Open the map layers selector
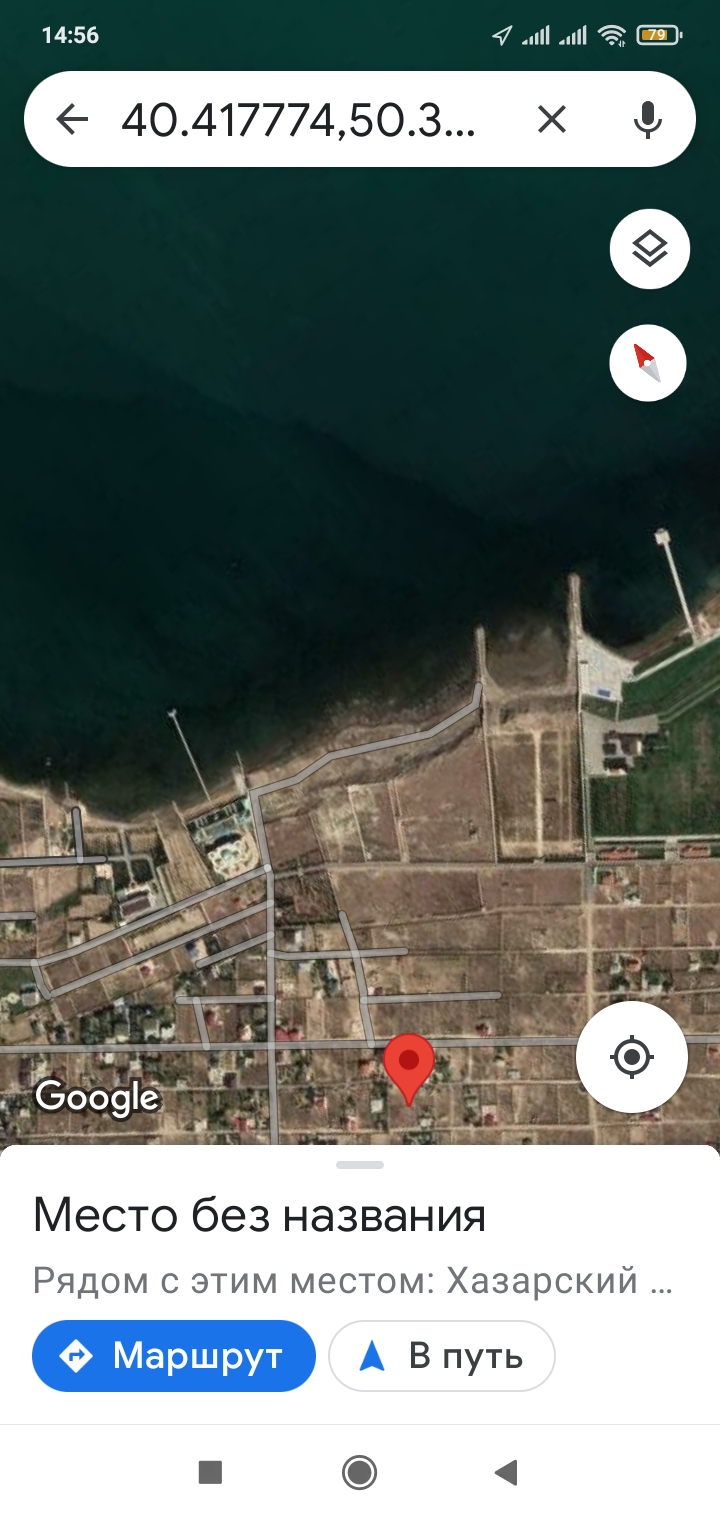The image size is (720, 1520). click(x=650, y=249)
